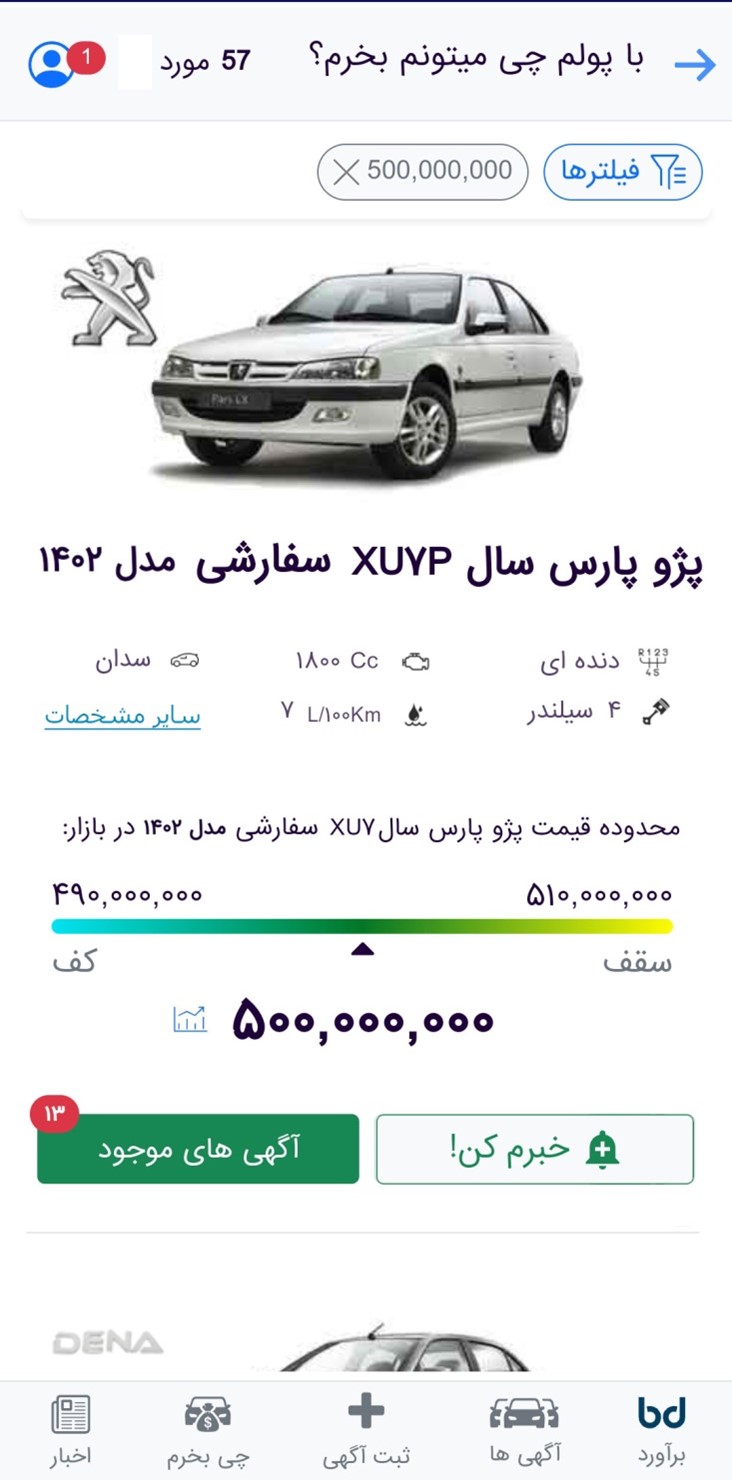Click the price range slider marker
The height and width of the screenshot is (1480, 732).
coord(362,949)
